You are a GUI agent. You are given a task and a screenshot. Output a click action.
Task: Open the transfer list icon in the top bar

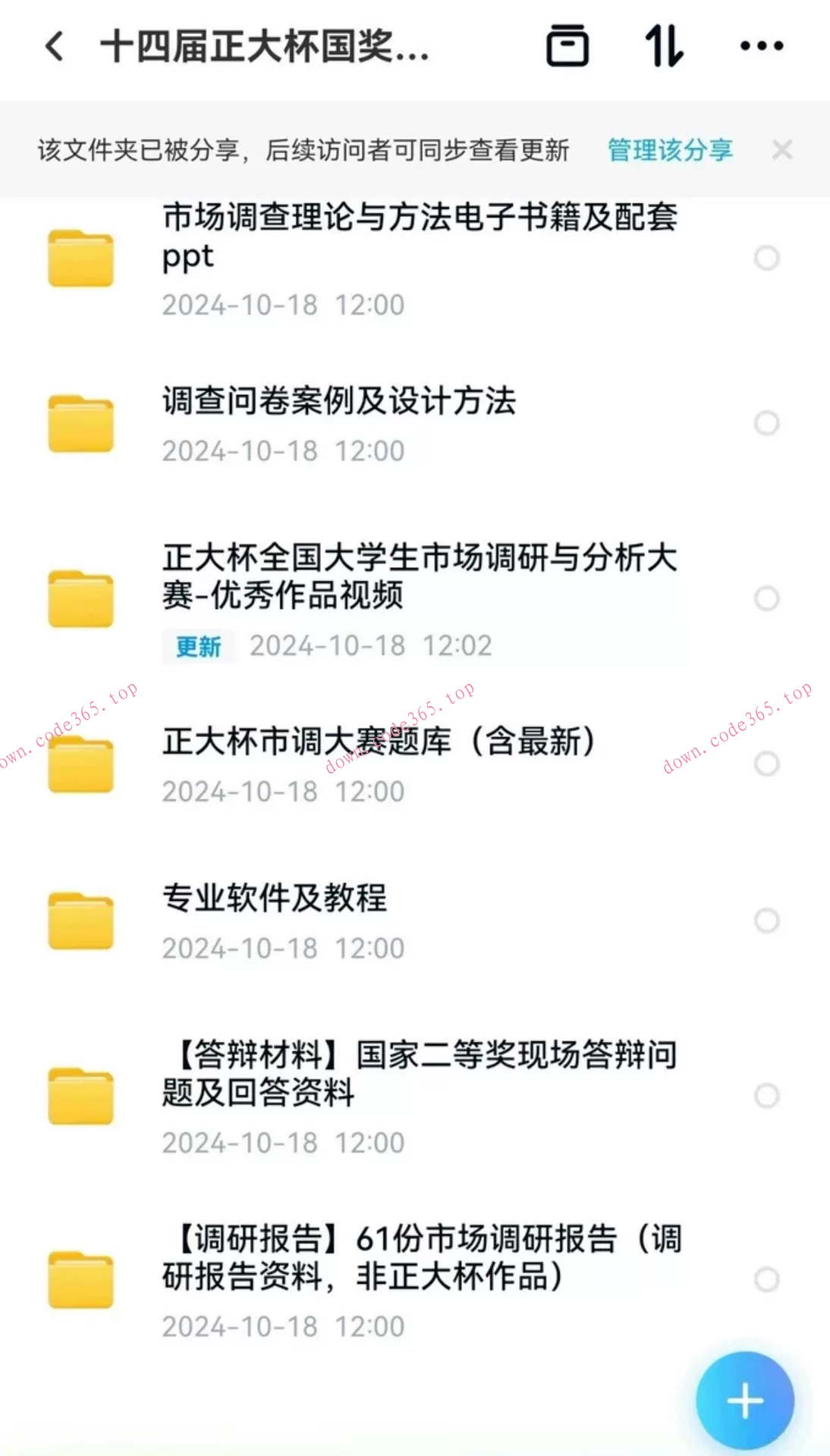[567, 47]
